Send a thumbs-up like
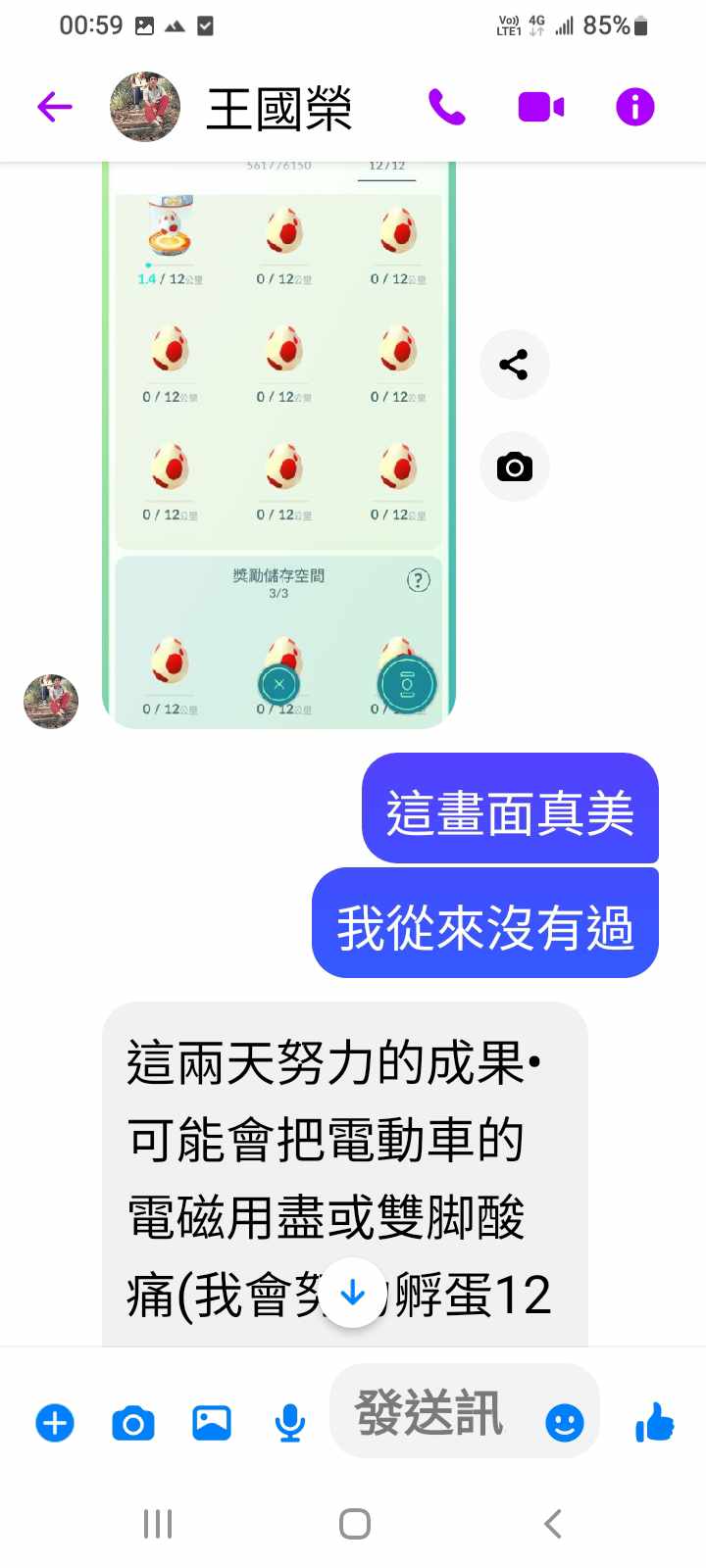Screen dimensions: 706x1568 pyautogui.click(x=654, y=1422)
